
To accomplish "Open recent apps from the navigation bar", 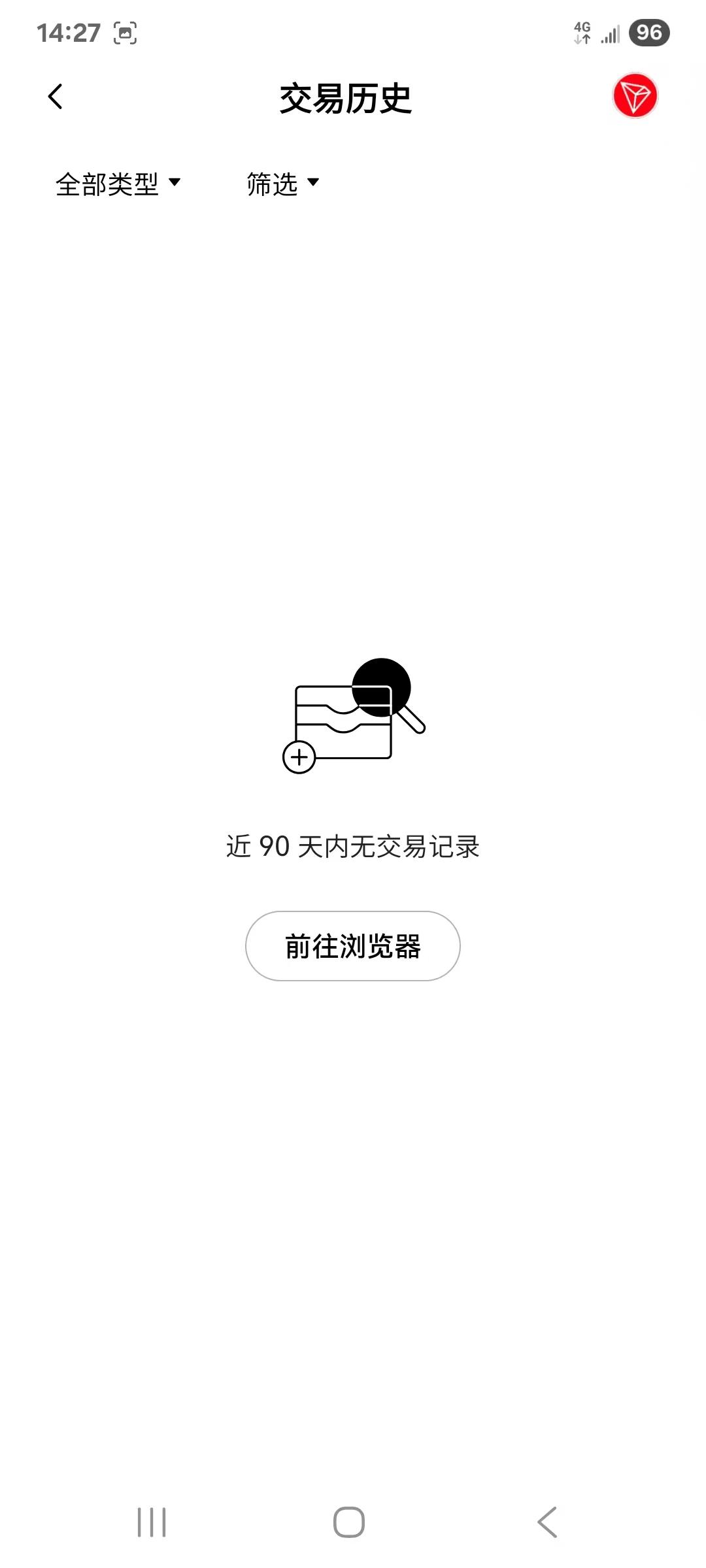I will 152,1522.
